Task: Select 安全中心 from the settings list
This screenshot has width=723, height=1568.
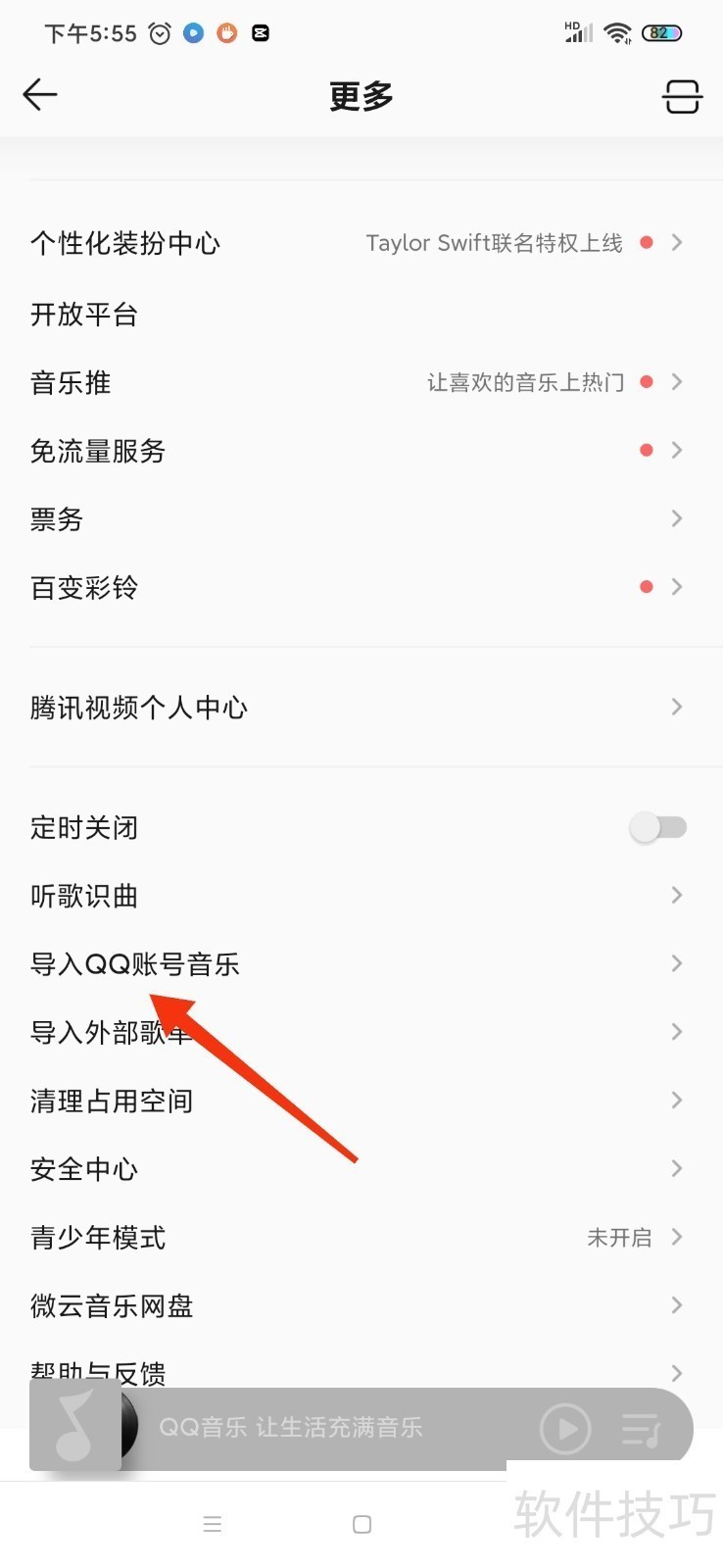Action: tap(84, 1169)
